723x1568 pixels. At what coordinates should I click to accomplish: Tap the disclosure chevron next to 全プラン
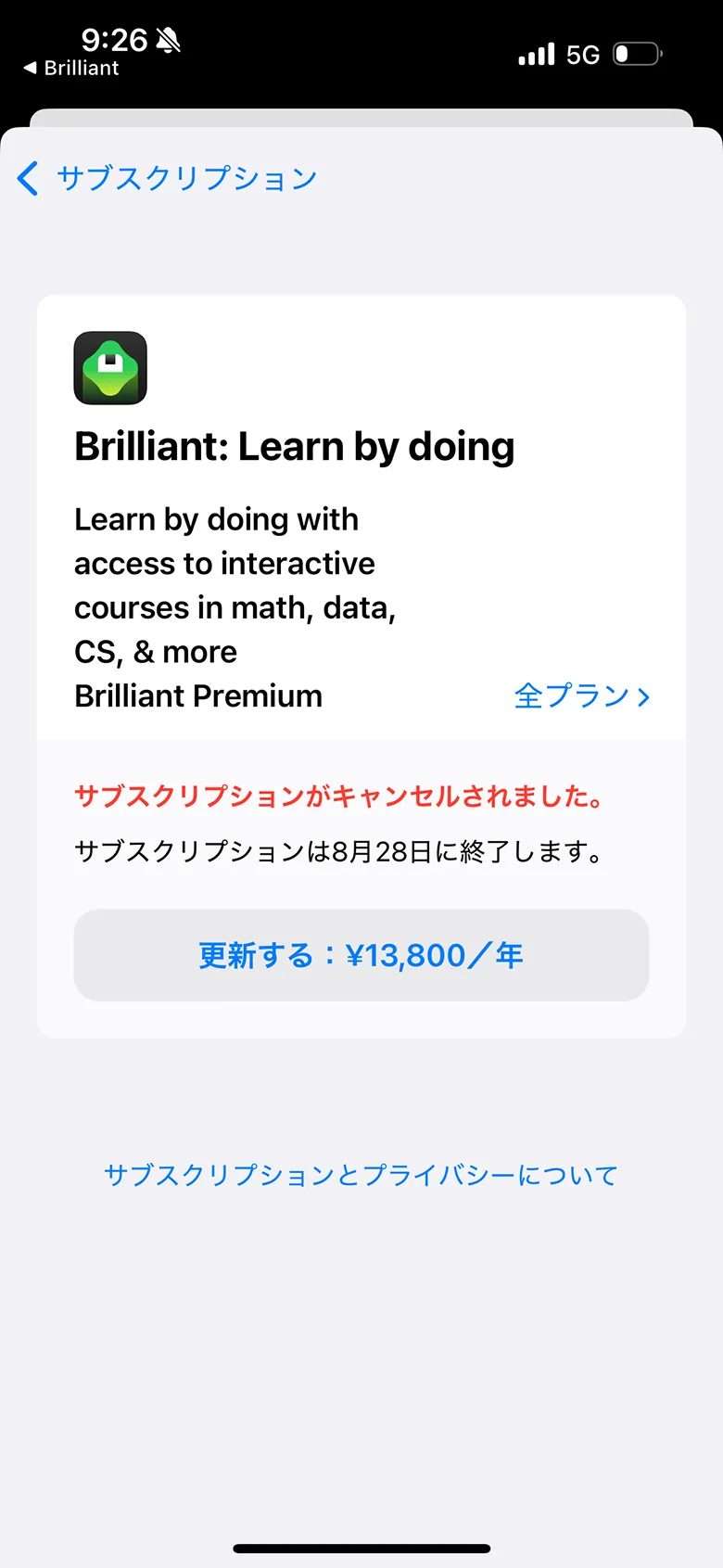(645, 697)
